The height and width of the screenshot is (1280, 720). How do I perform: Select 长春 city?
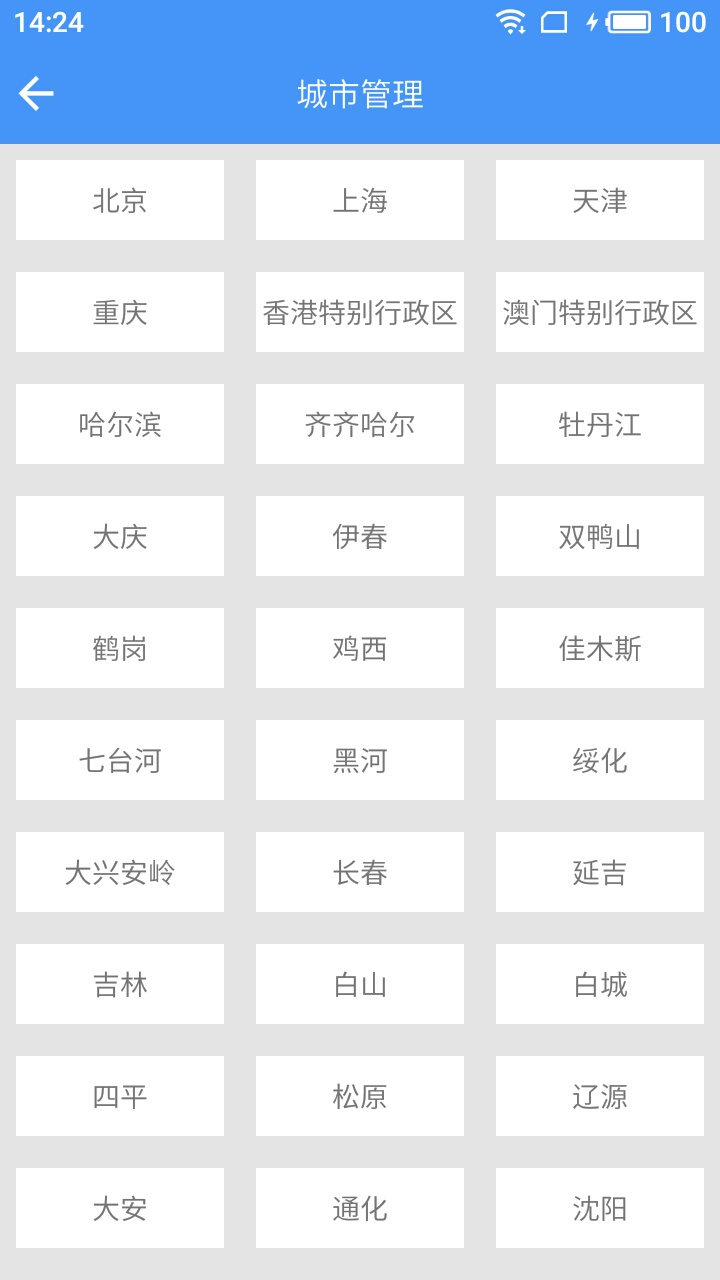(360, 872)
